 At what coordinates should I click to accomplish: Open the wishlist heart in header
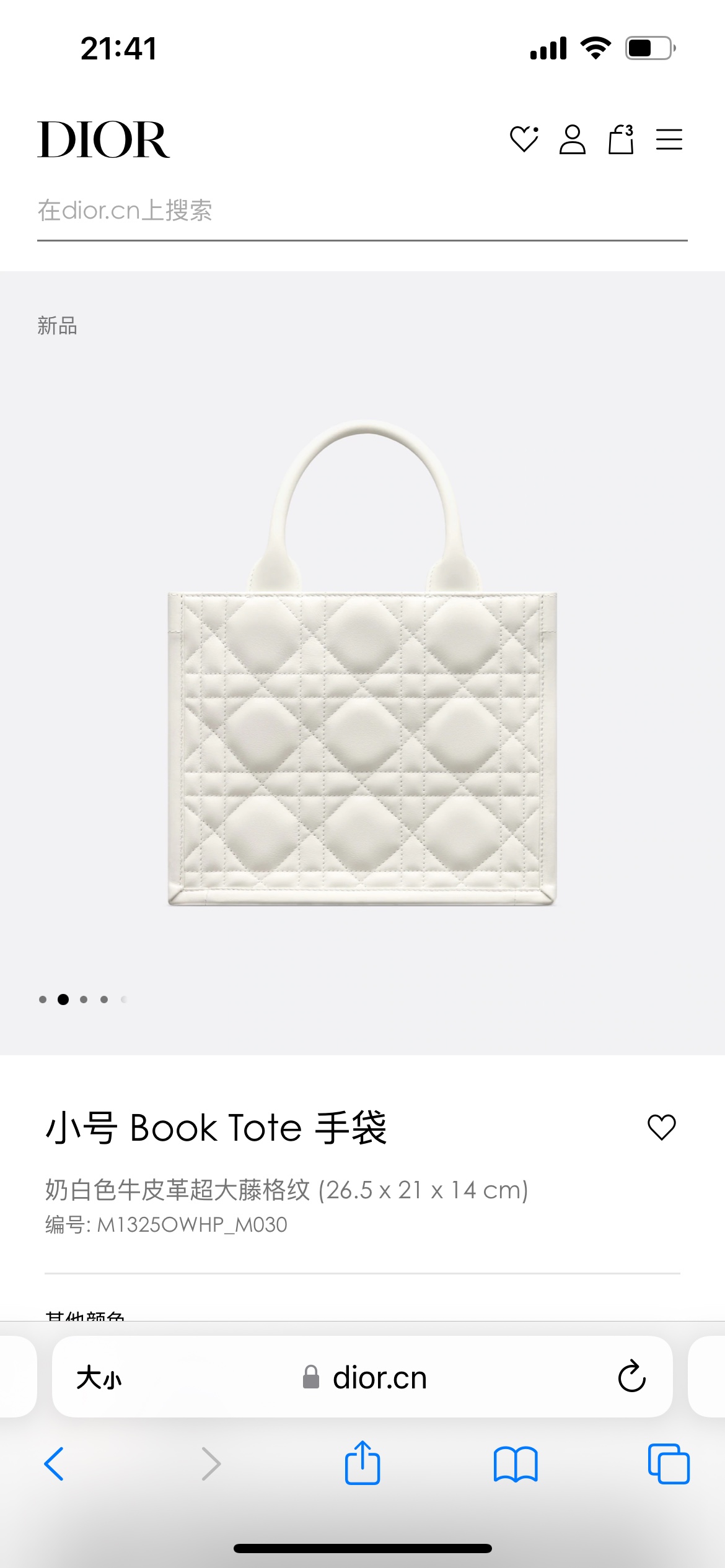pyautogui.click(x=524, y=139)
